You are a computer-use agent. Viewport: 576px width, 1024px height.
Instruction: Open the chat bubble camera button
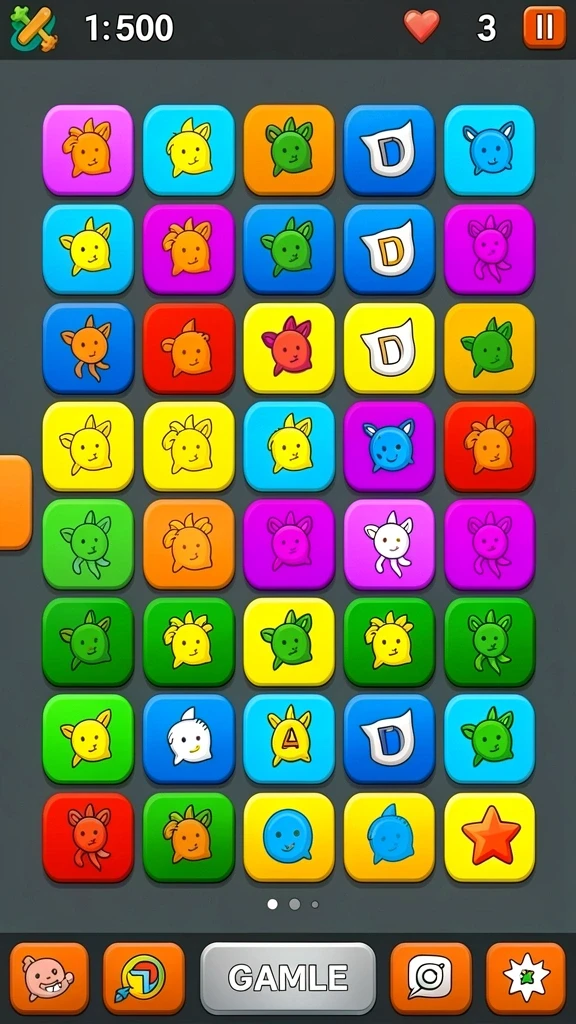[x=431, y=978]
